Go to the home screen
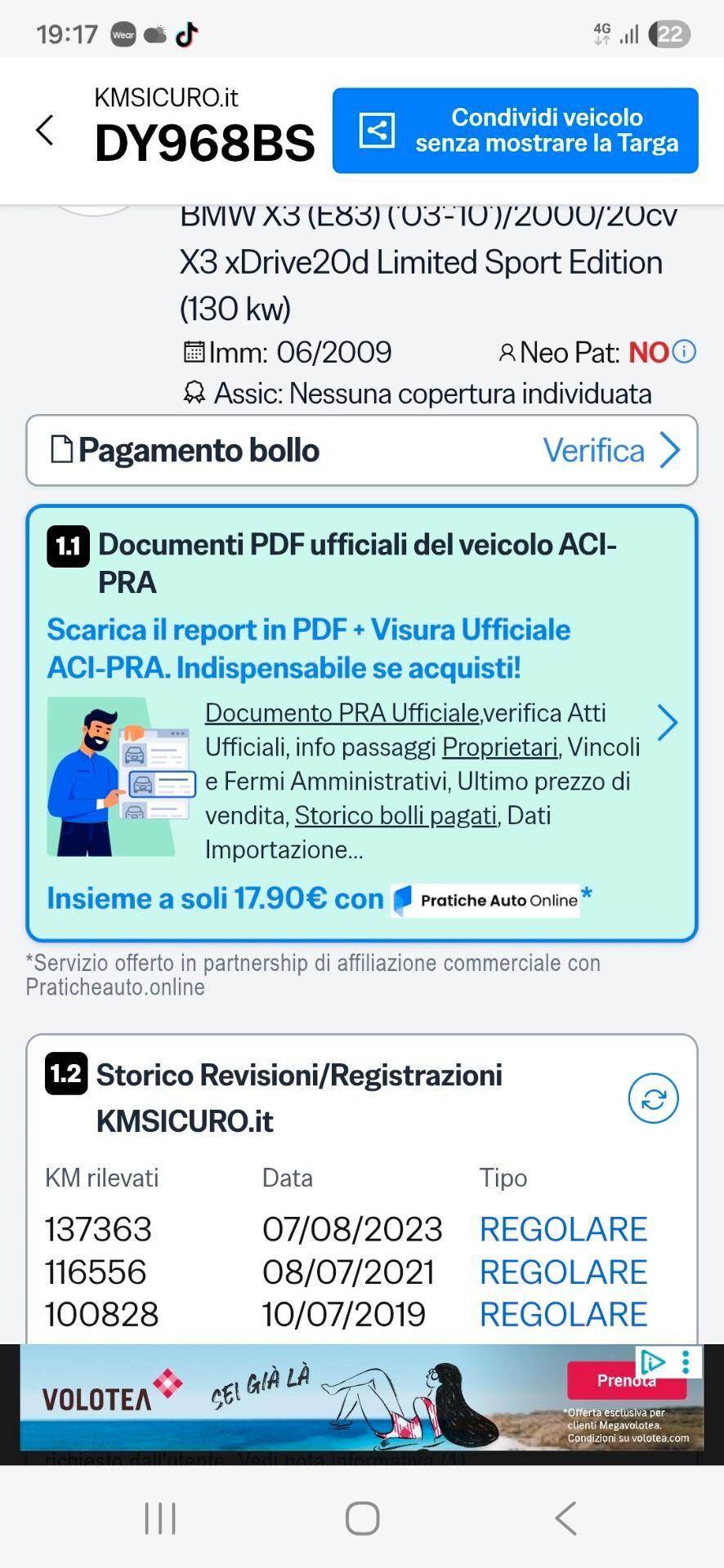Image resolution: width=724 pixels, height=1568 pixels. [x=362, y=1518]
